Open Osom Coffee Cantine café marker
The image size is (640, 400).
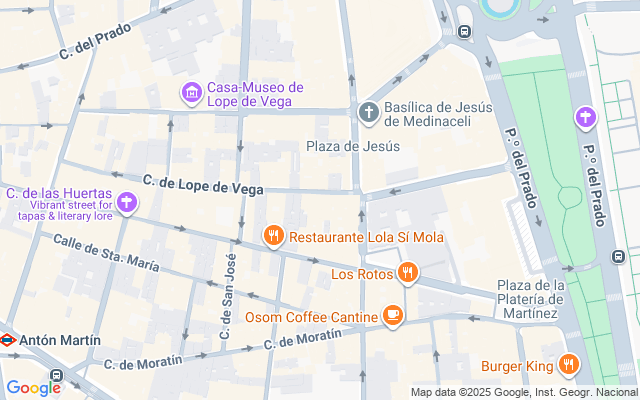coord(393,317)
